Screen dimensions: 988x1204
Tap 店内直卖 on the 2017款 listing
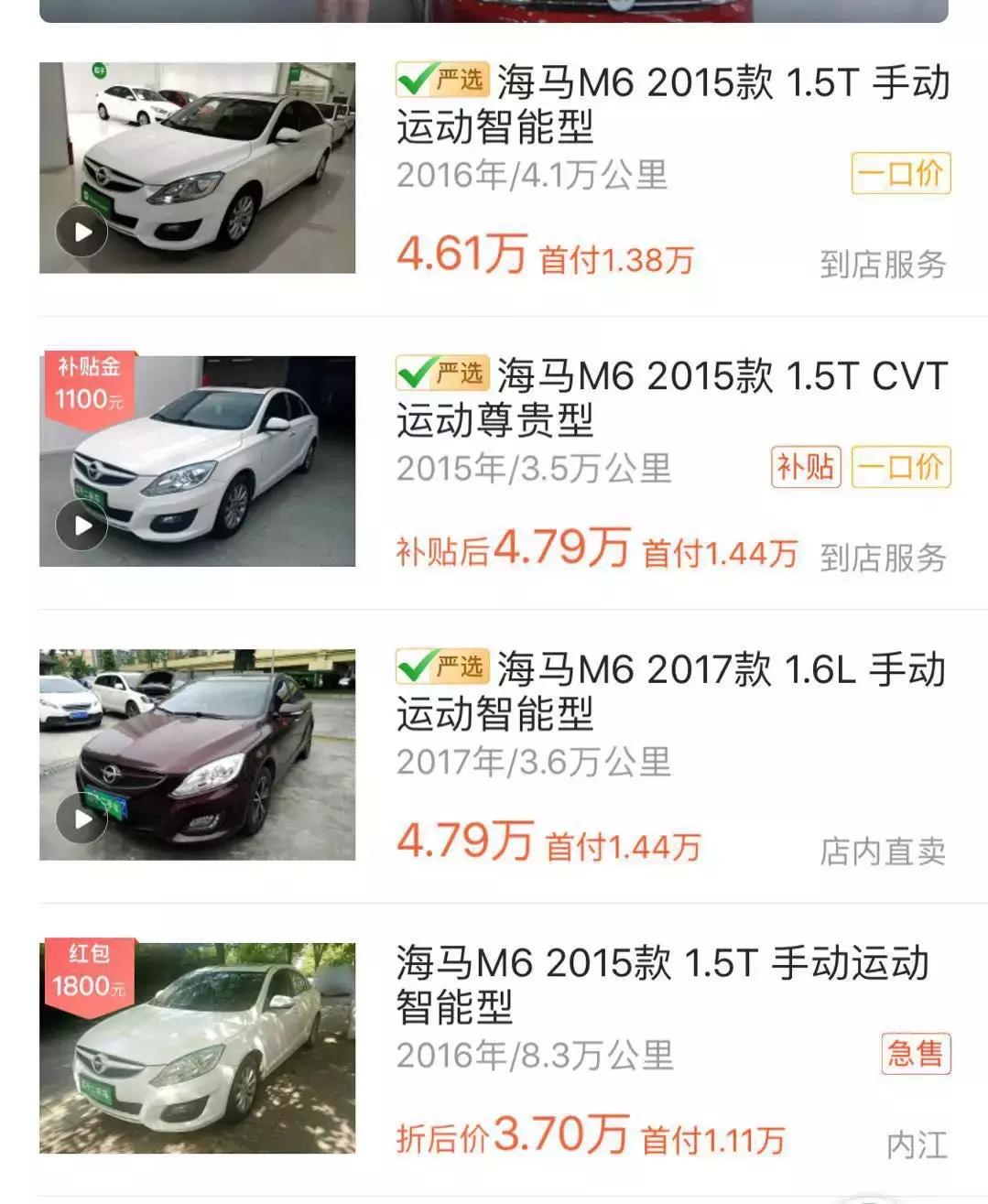tap(884, 848)
